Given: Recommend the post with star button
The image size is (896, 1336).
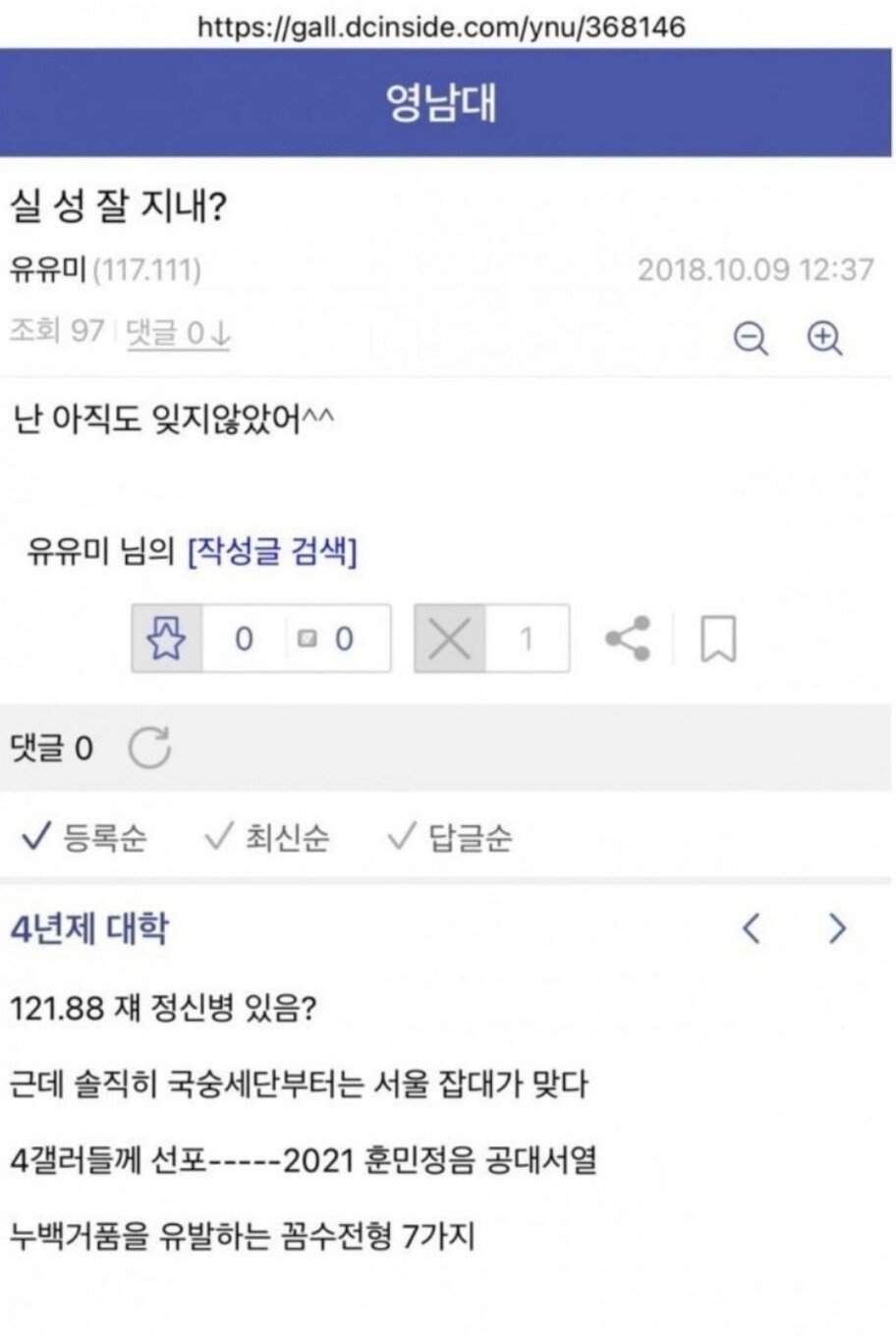Looking at the screenshot, I should pyautogui.click(x=166, y=640).
